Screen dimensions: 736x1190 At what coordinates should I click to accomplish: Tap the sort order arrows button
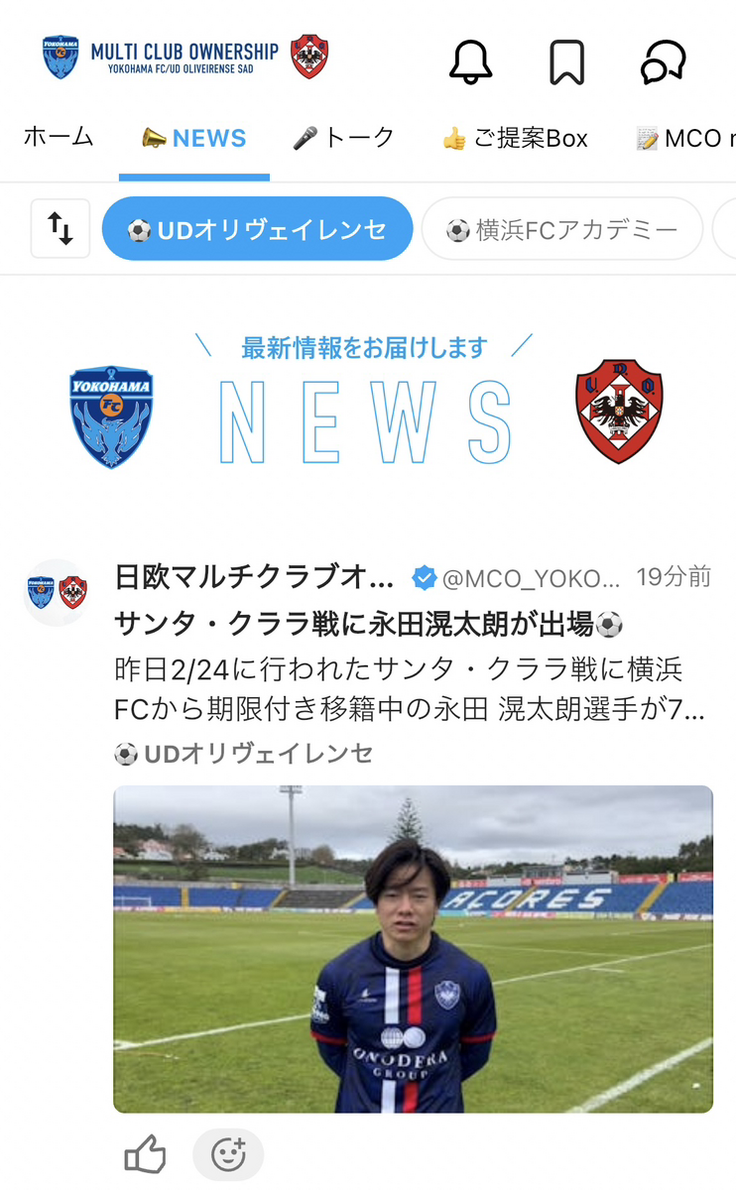pos(60,229)
